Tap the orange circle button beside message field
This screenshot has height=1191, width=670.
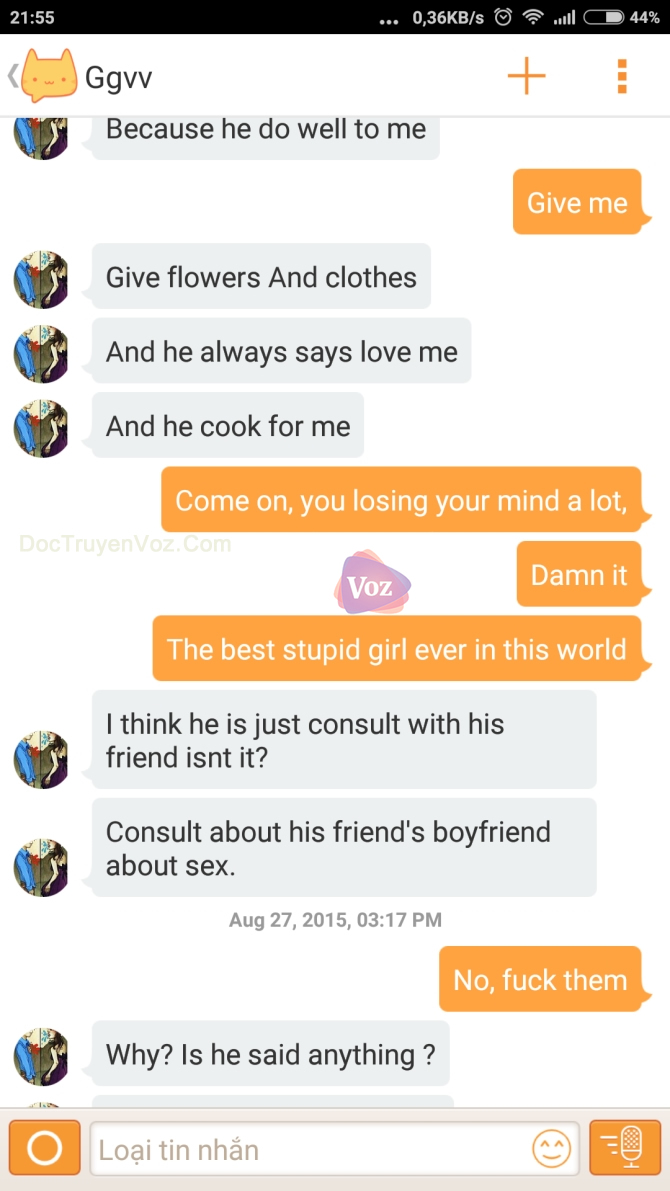[x=44, y=1148]
